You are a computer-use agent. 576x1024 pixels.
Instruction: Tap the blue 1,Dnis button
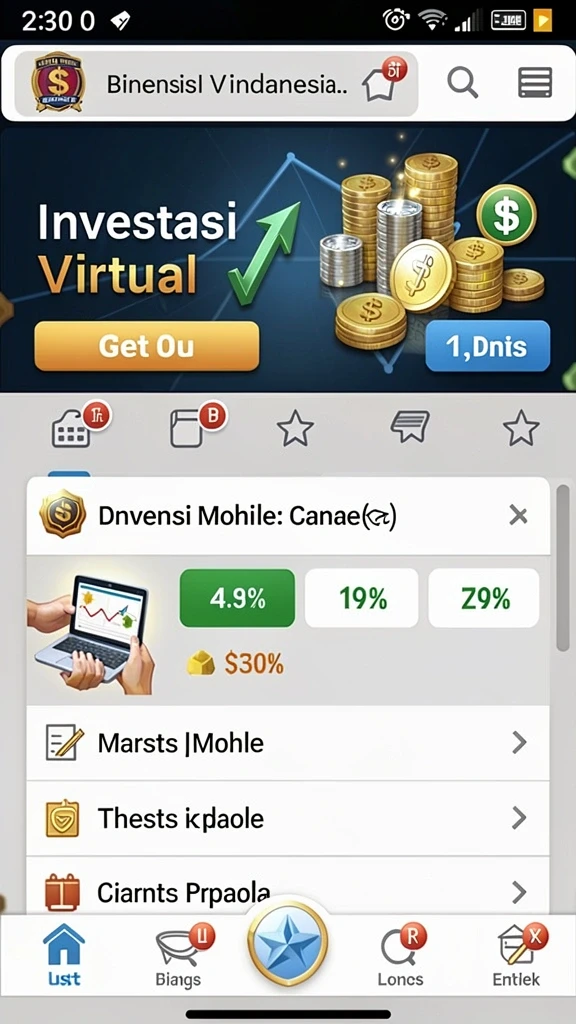(488, 346)
